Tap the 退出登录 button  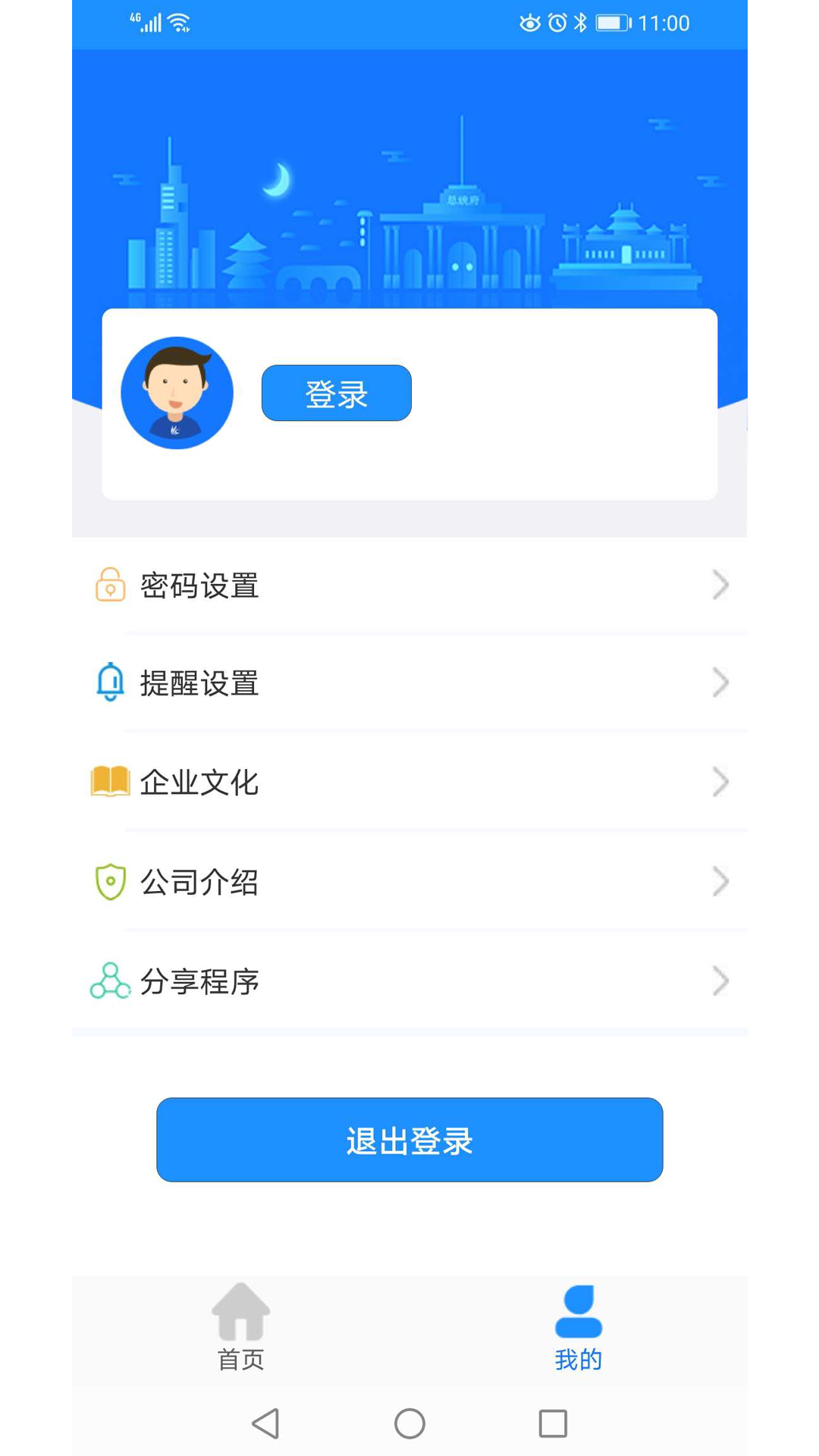tap(409, 1140)
